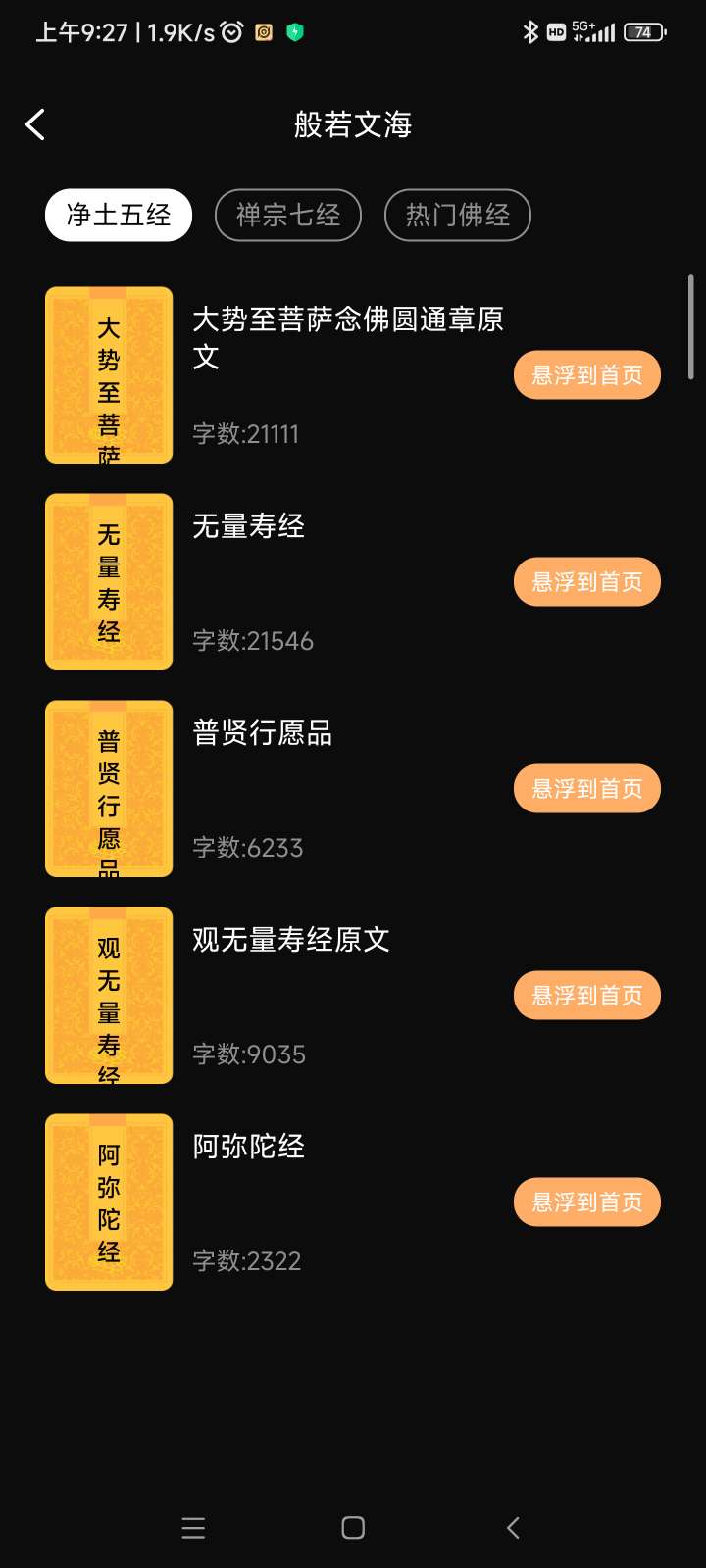
Task: Tap 悬浮到首页 beside 阿弥陀经
Action: point(587,1202)
